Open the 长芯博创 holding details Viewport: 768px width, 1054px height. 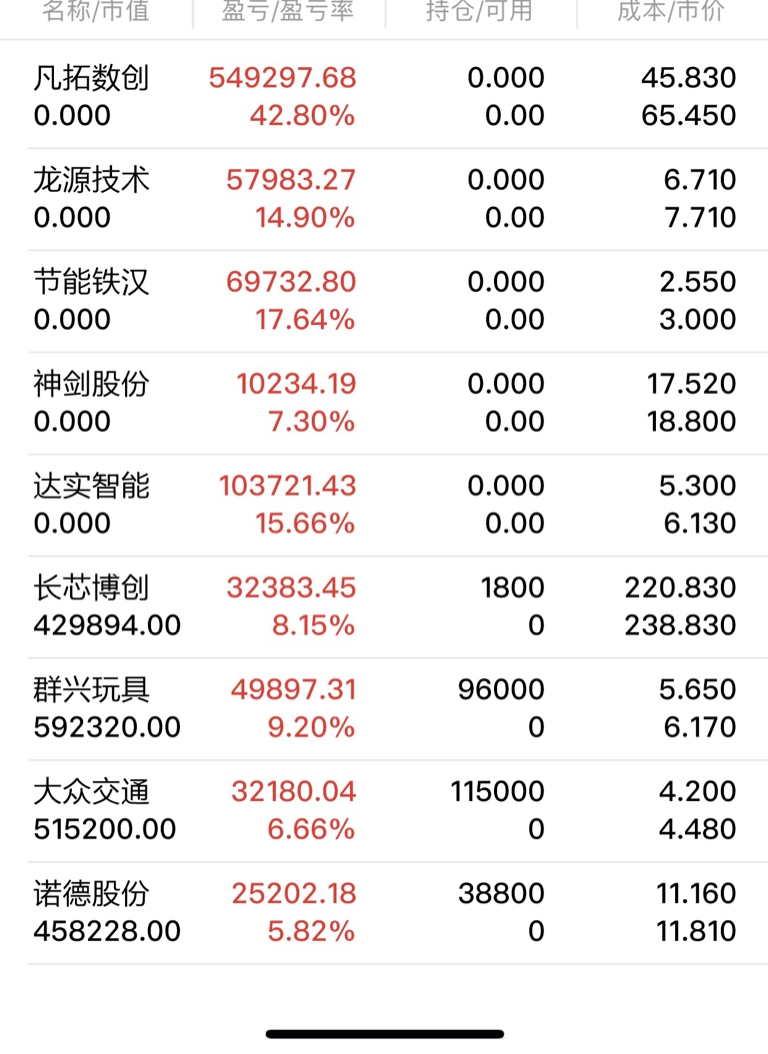pyautogui.click(x=384, y=607)
